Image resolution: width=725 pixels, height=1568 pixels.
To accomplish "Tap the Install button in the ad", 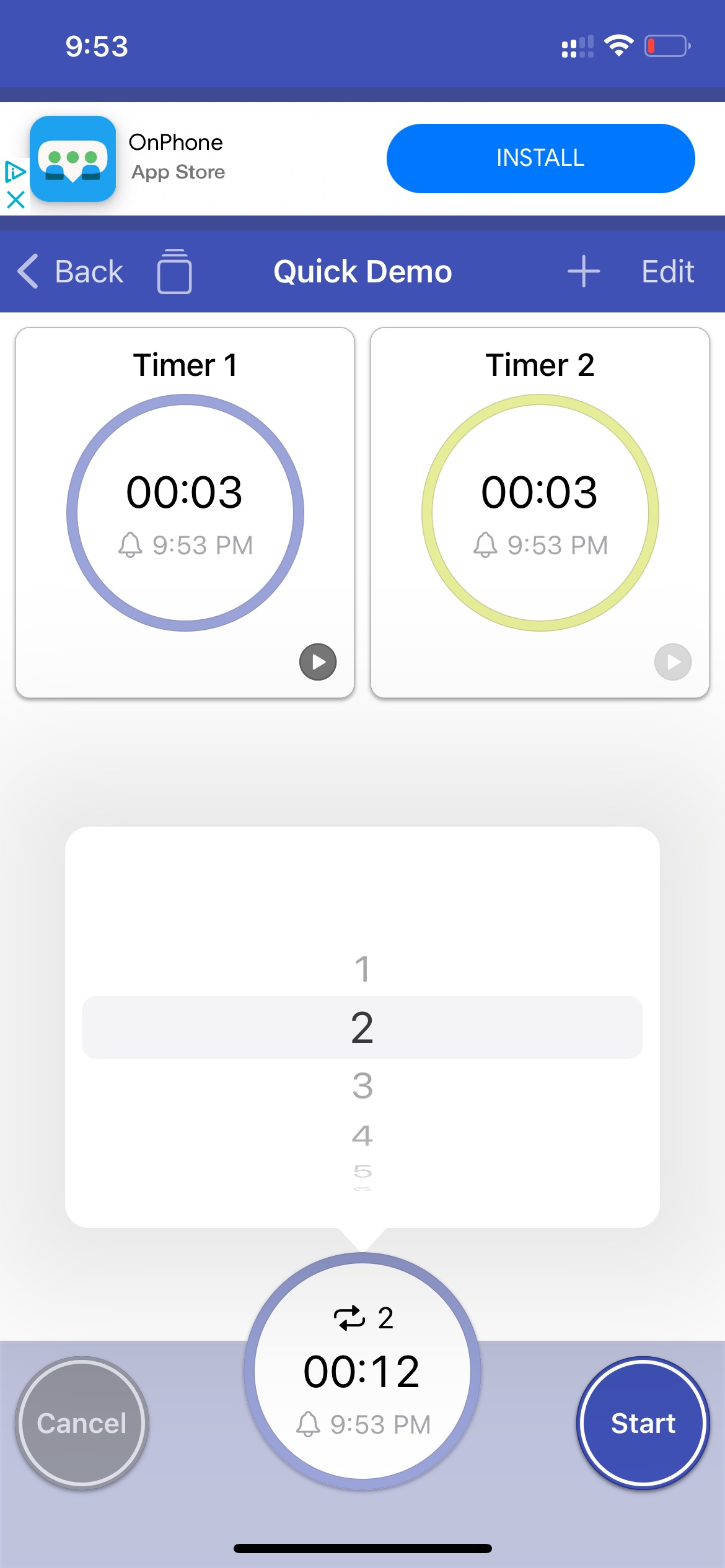I will pos(538,159).
